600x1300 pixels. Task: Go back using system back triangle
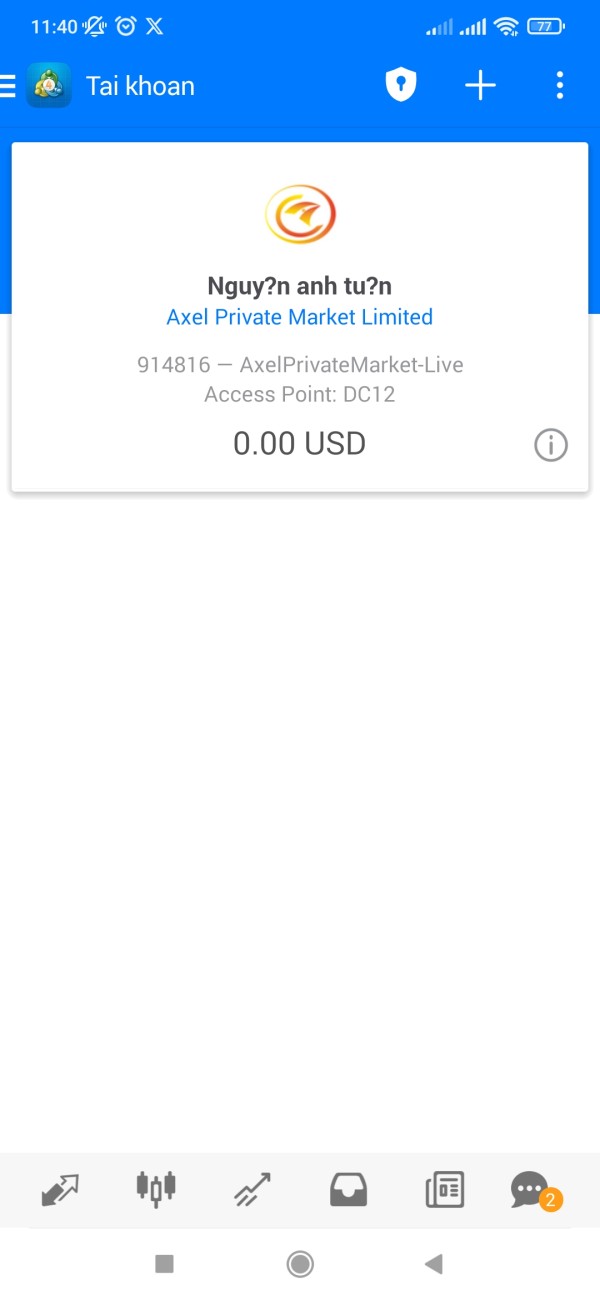click(x=433, y=1264)
